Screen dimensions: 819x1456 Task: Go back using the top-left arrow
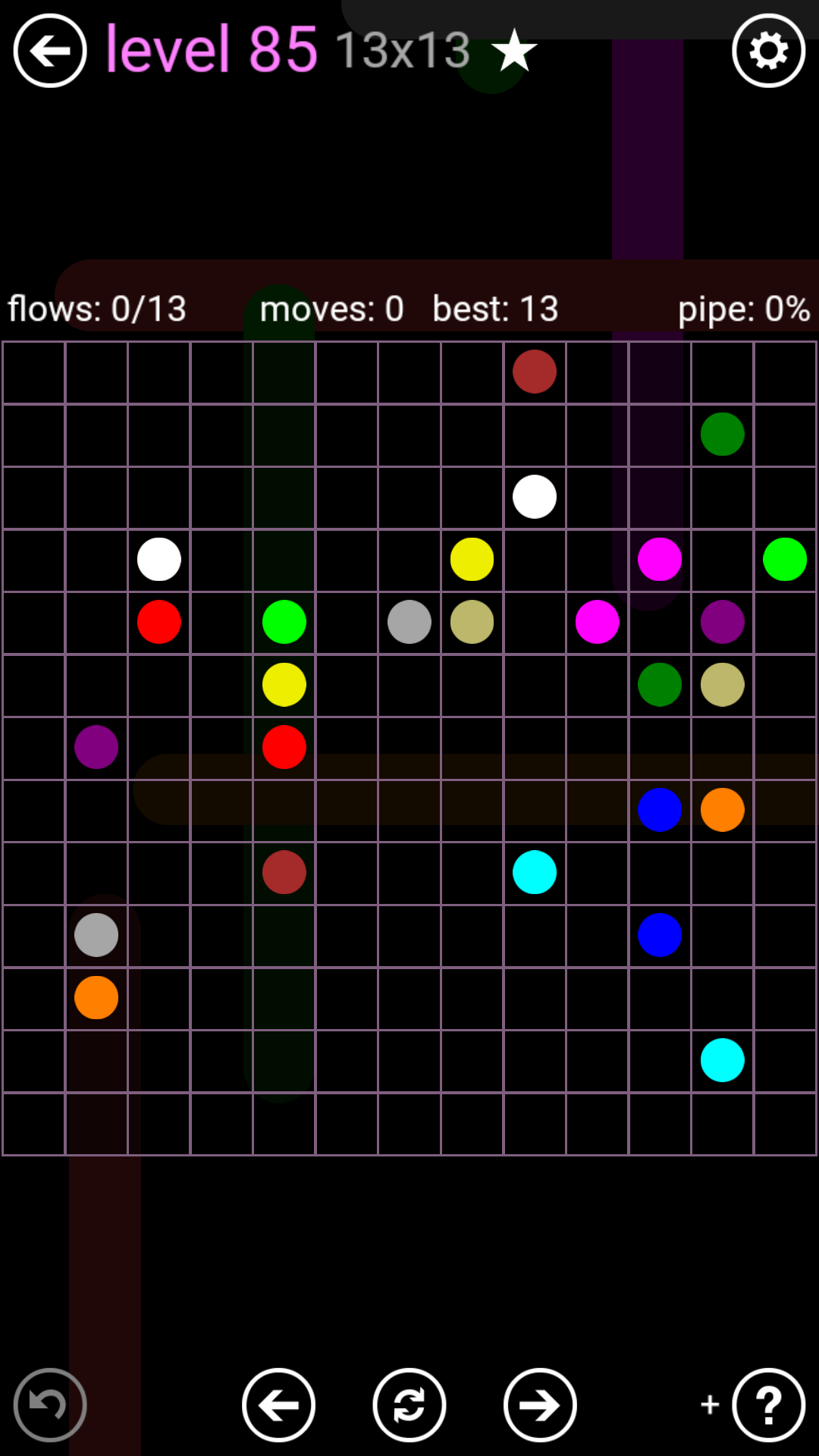click(50, 51)
